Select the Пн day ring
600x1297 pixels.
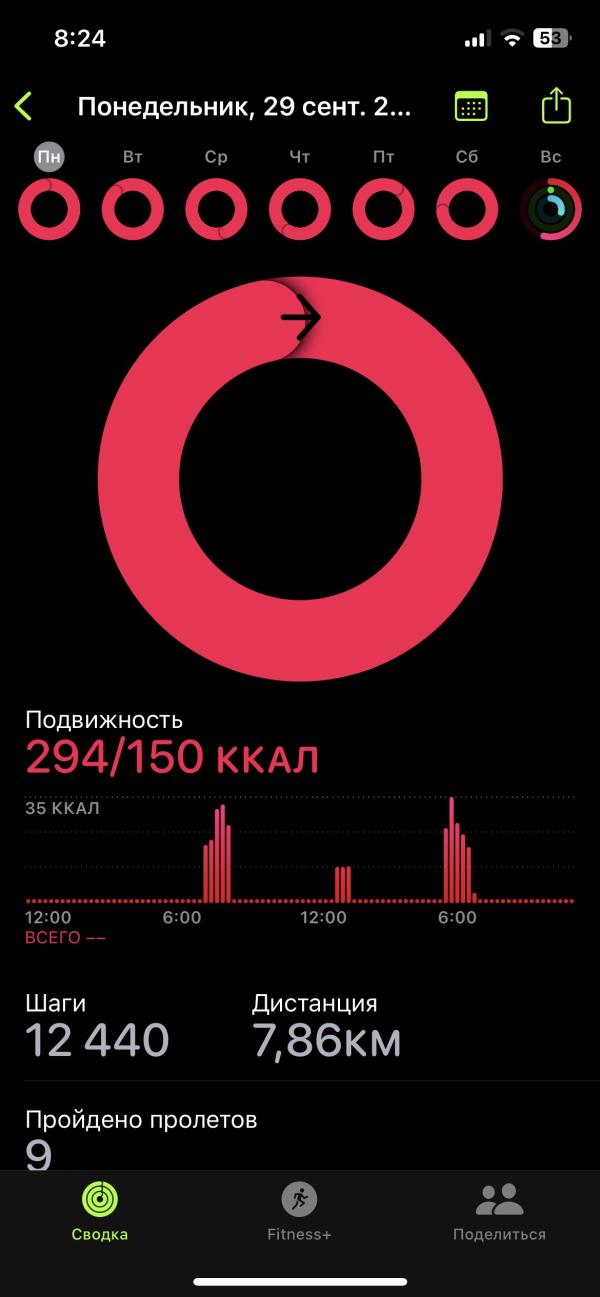tap(49, 210)
